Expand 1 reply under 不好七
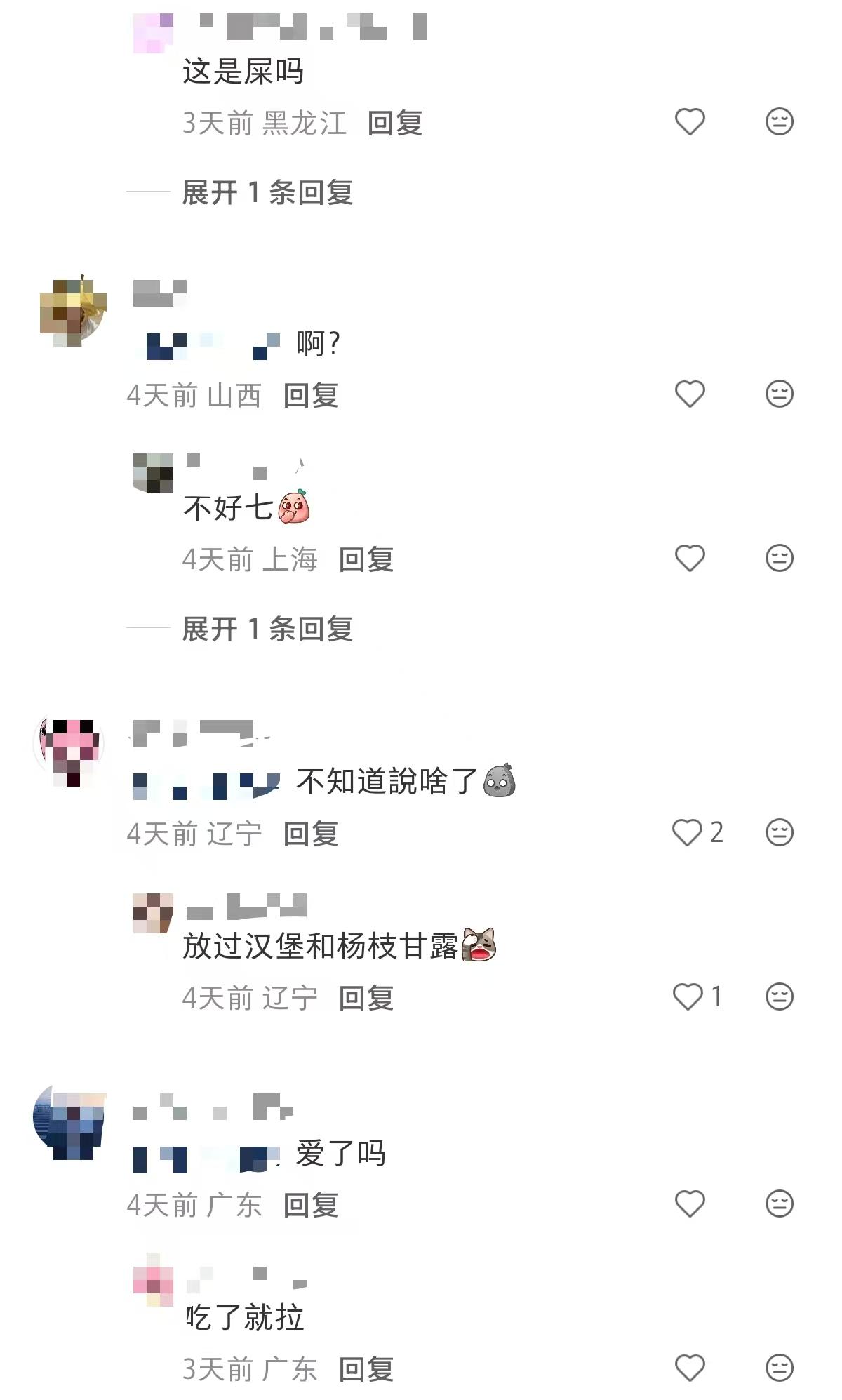 click(x=267, y=629)
